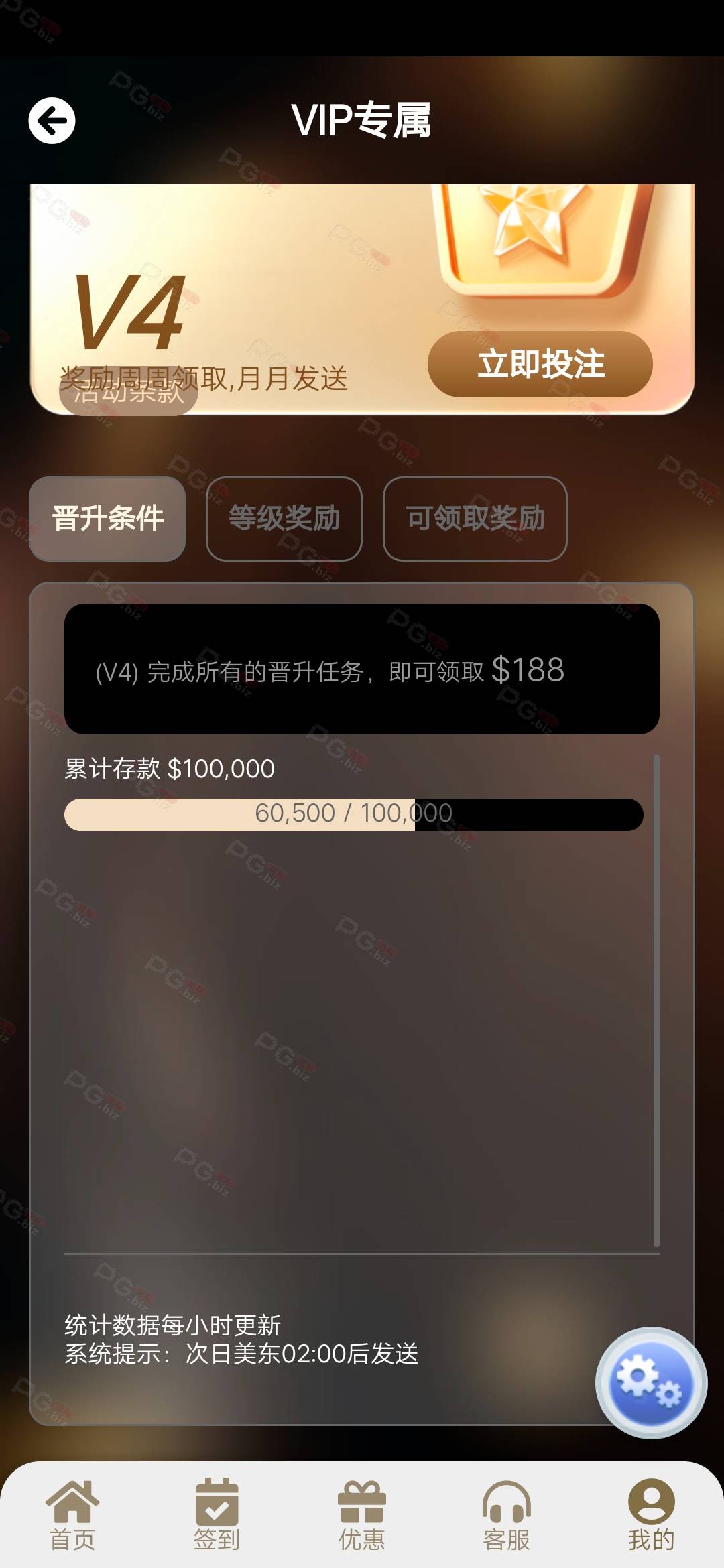The image size is (724, 1568).
Task: Select the 晋升条件 tab
Action: point(107,519)
